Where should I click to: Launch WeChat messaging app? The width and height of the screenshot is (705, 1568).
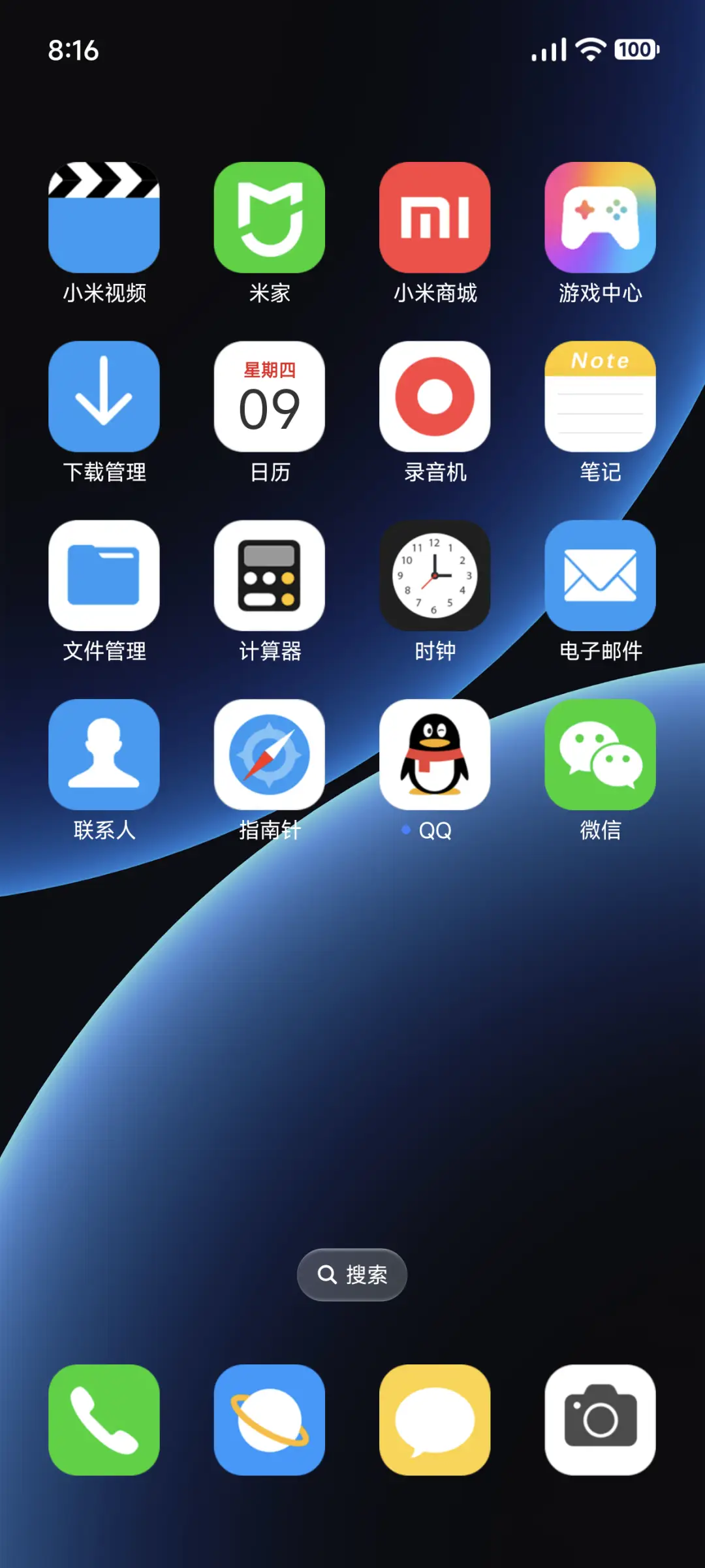click(x=600, y=756)
